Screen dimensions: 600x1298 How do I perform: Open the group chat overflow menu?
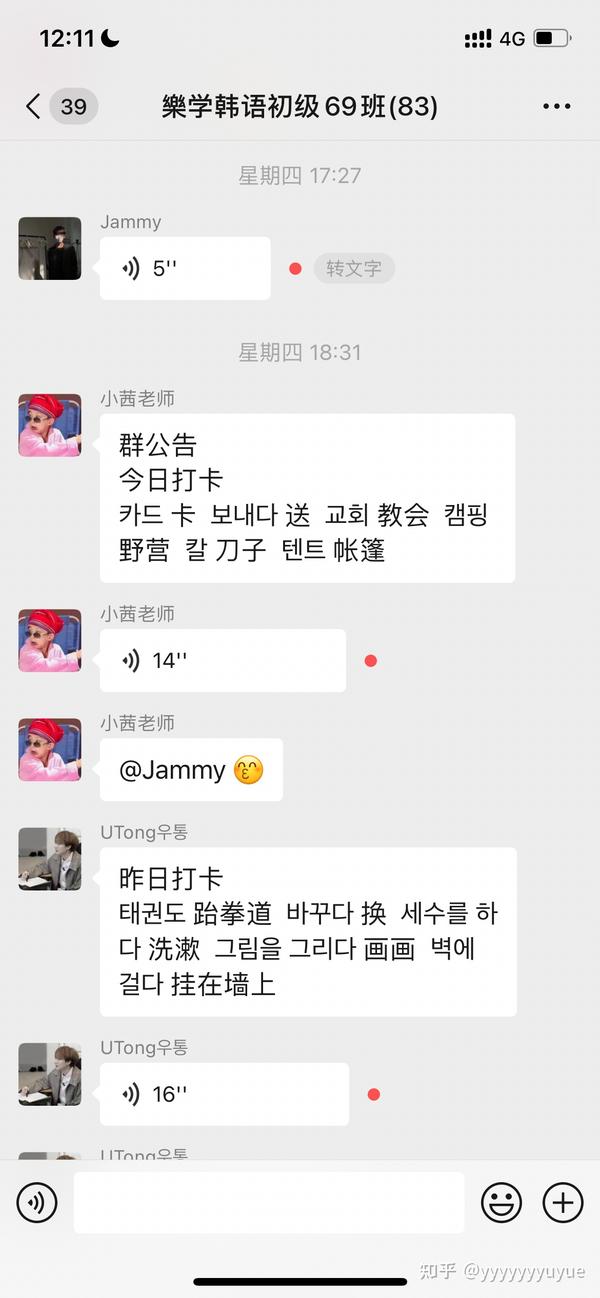pyautogui.click(x=556, y=106)
